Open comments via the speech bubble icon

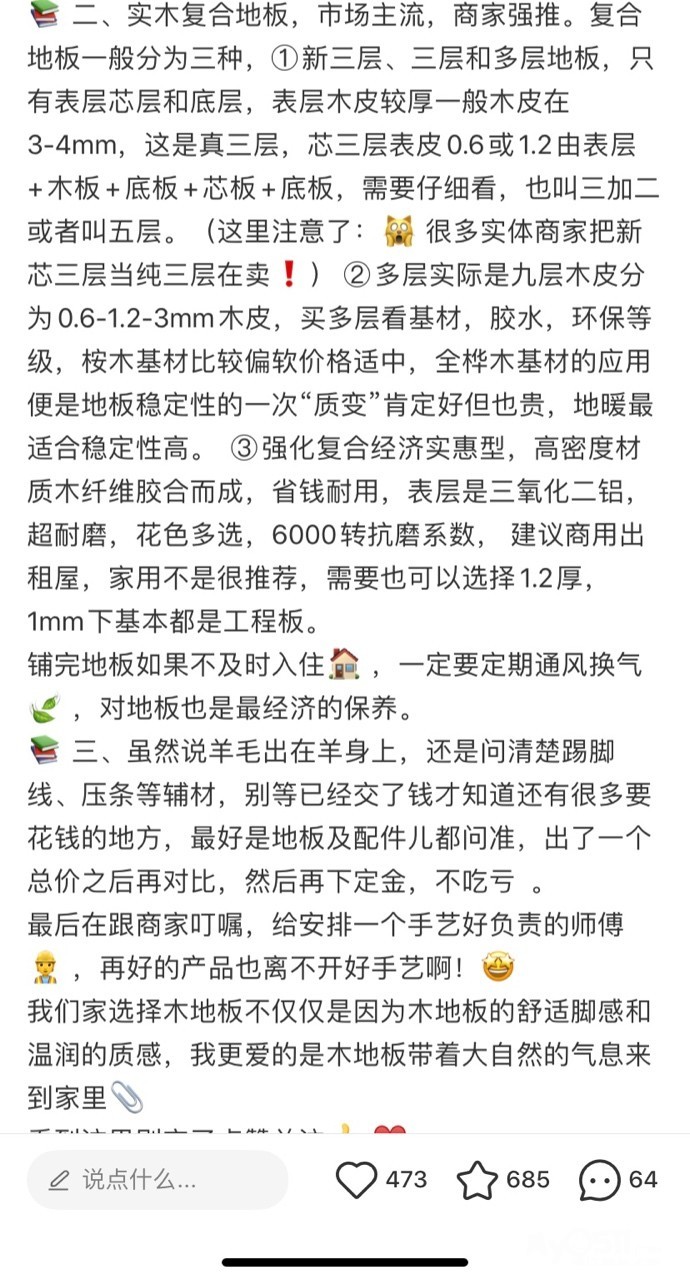(x=600, y=1181)
